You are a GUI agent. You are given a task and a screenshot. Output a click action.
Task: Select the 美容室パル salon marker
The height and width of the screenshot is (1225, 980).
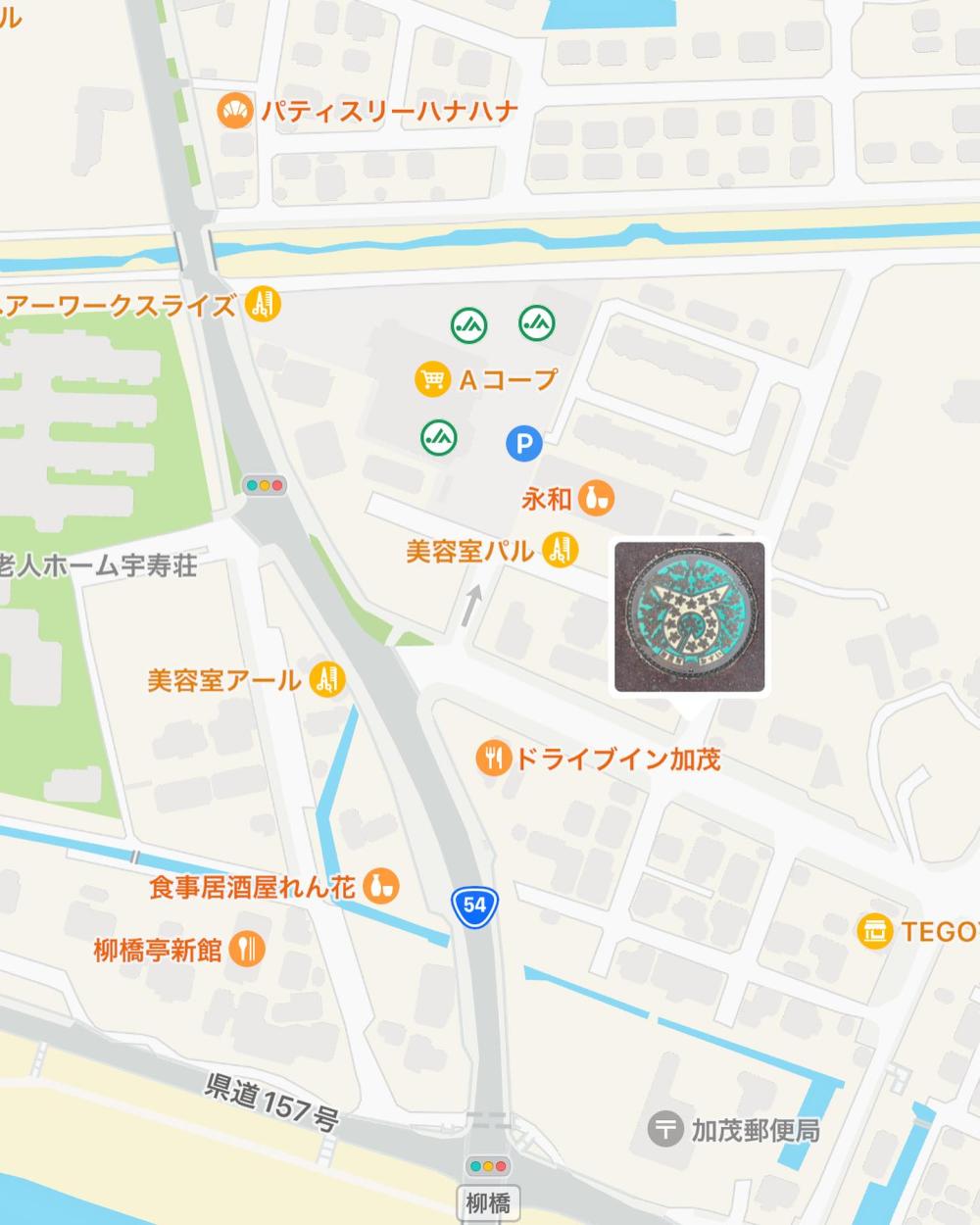(x=560, y=550)
